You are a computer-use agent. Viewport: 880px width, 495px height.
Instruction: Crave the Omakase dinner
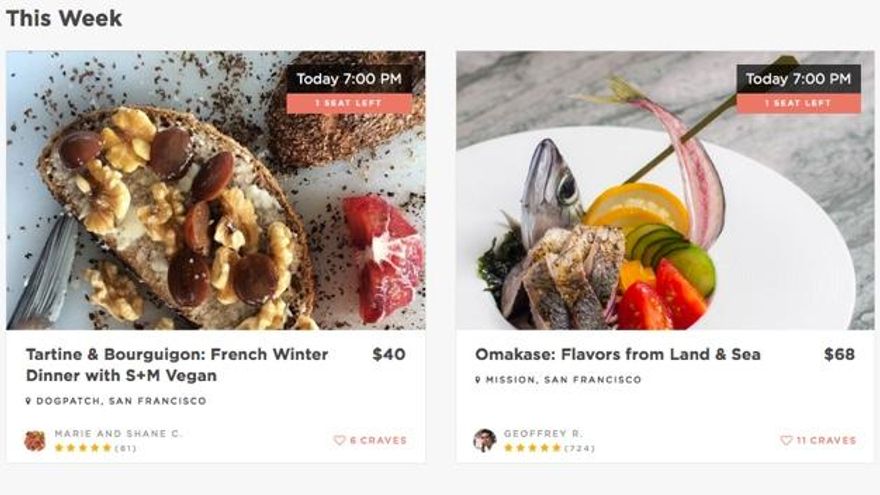point(817,440)
